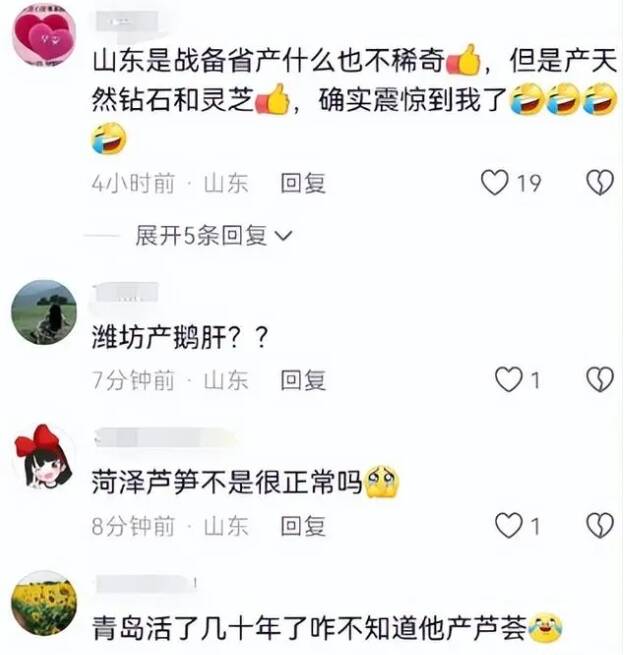Reply to the 山东是战备省 comment
The image size is (625, 655).
pos(303,184)
